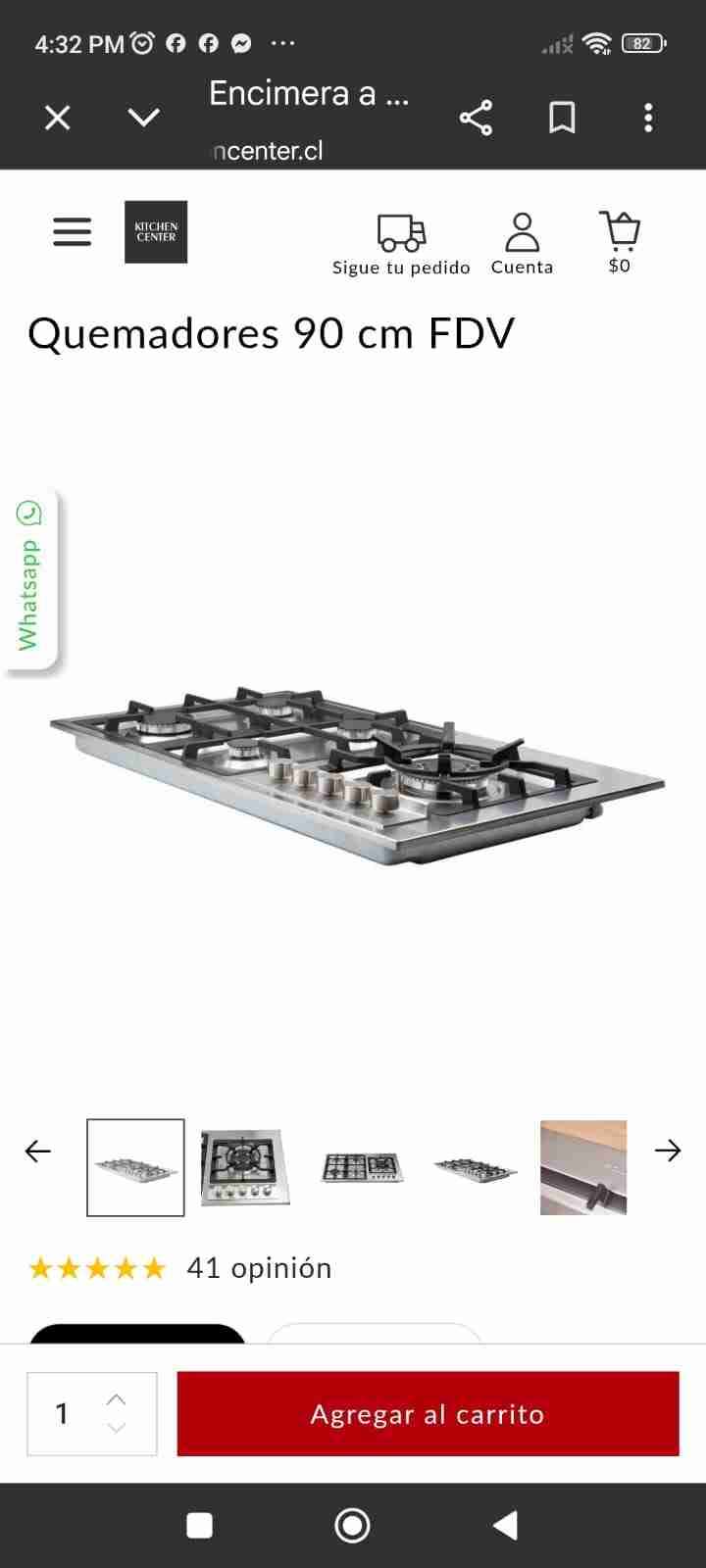Expand the tab dropdown chevron
The image size is (706, 1568).
(x=143, y=118)
